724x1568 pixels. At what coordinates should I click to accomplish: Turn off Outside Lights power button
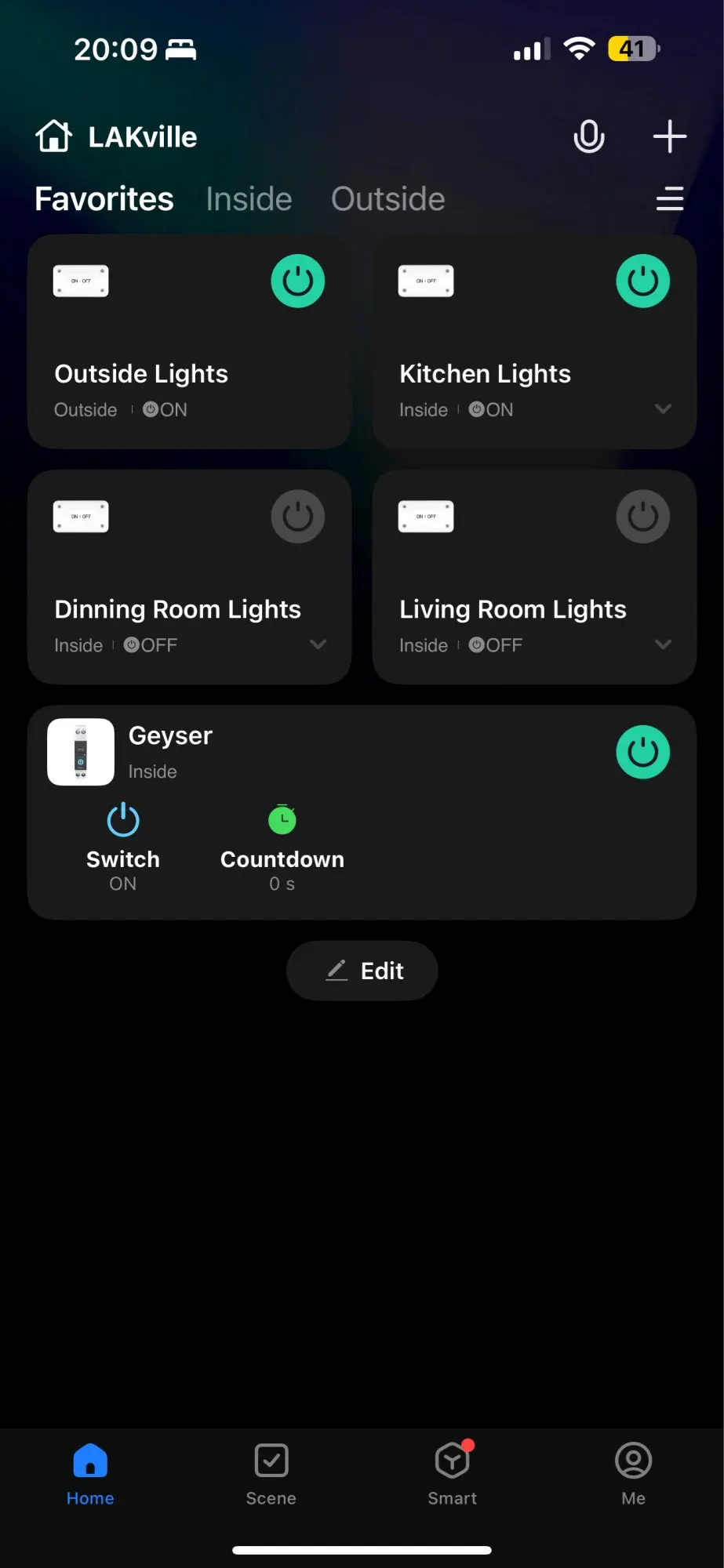pos(298,281)
